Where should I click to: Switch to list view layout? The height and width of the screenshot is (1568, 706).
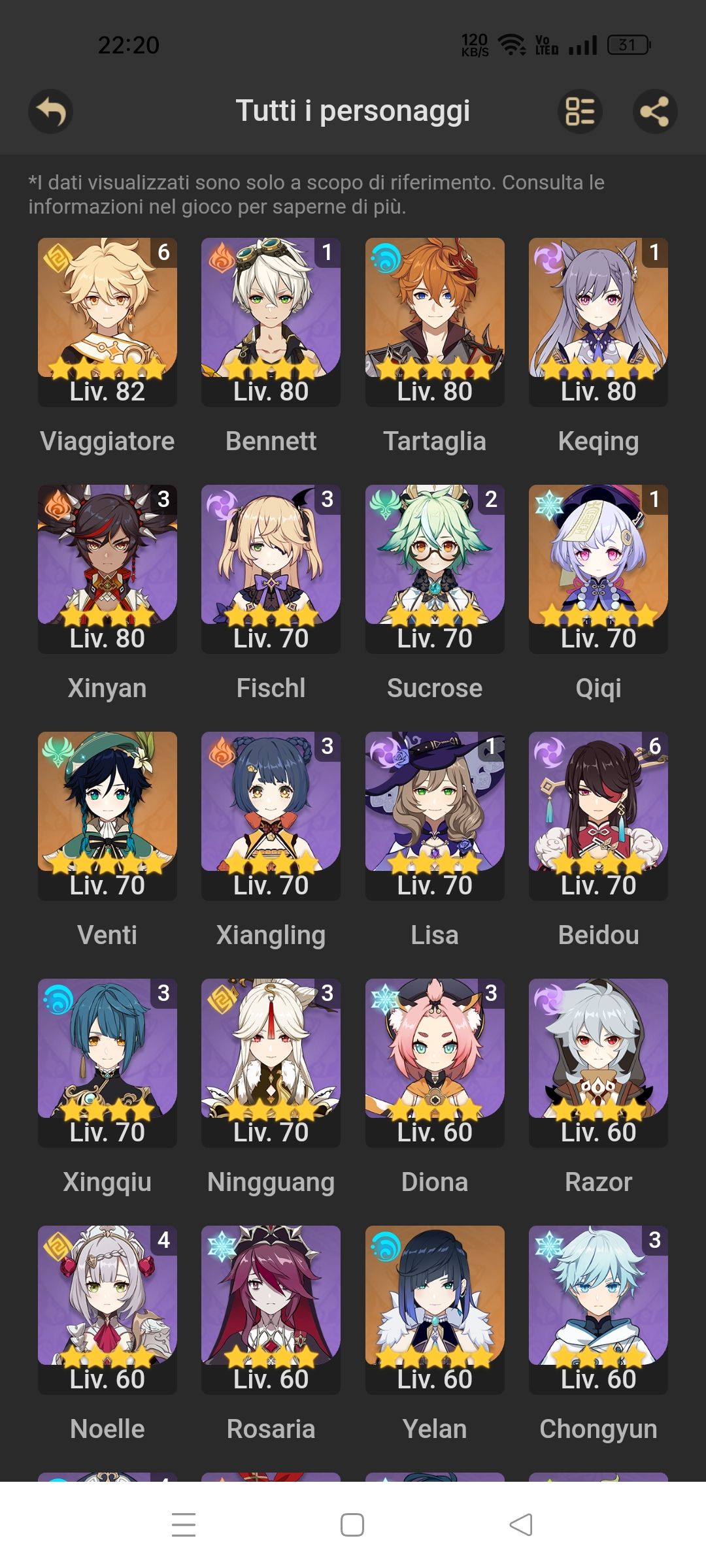[580, 111]
